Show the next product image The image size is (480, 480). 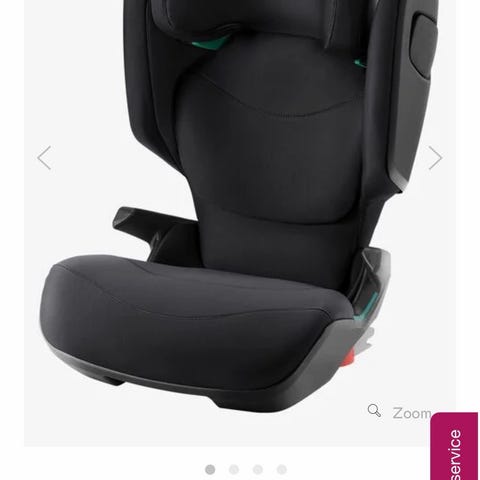435,158
